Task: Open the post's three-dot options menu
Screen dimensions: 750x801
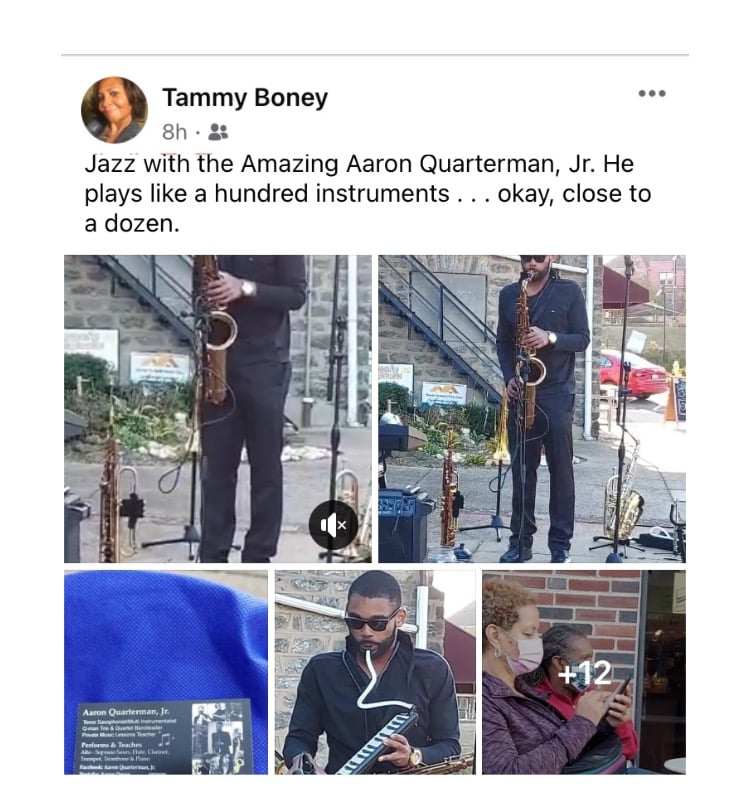Action: [x=651, y=93]
